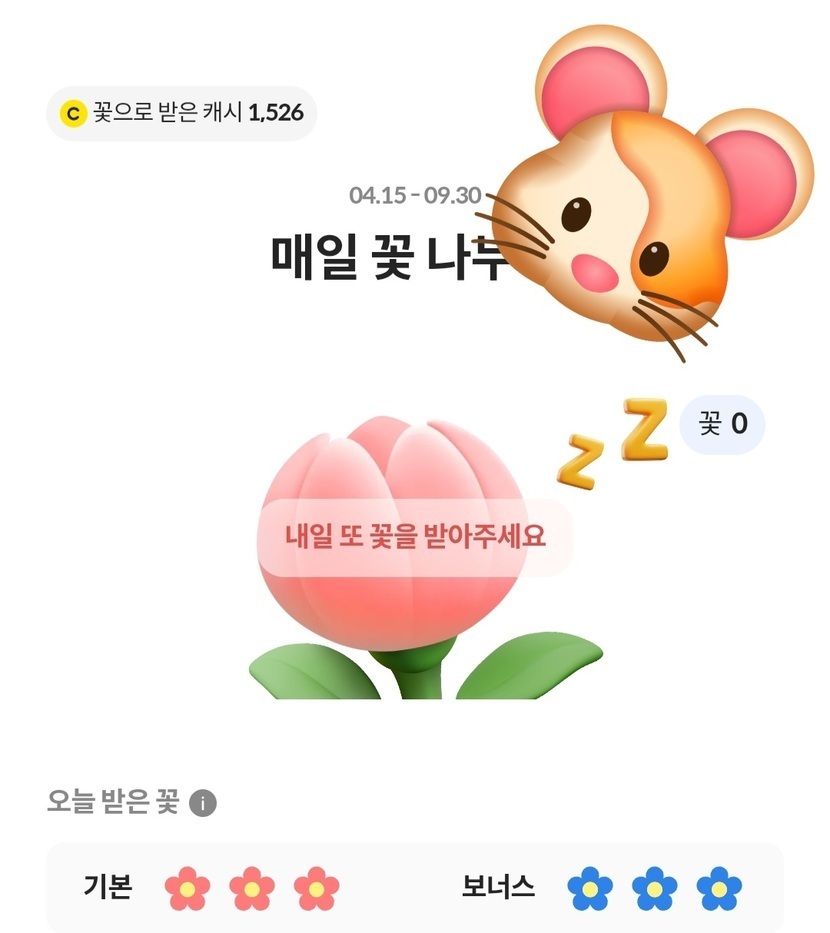Open the 꽃으로 받은 캐시 1,526 chip
This screenshot has width=830, height=933.
pyautogui.click(x=182, y=113)
